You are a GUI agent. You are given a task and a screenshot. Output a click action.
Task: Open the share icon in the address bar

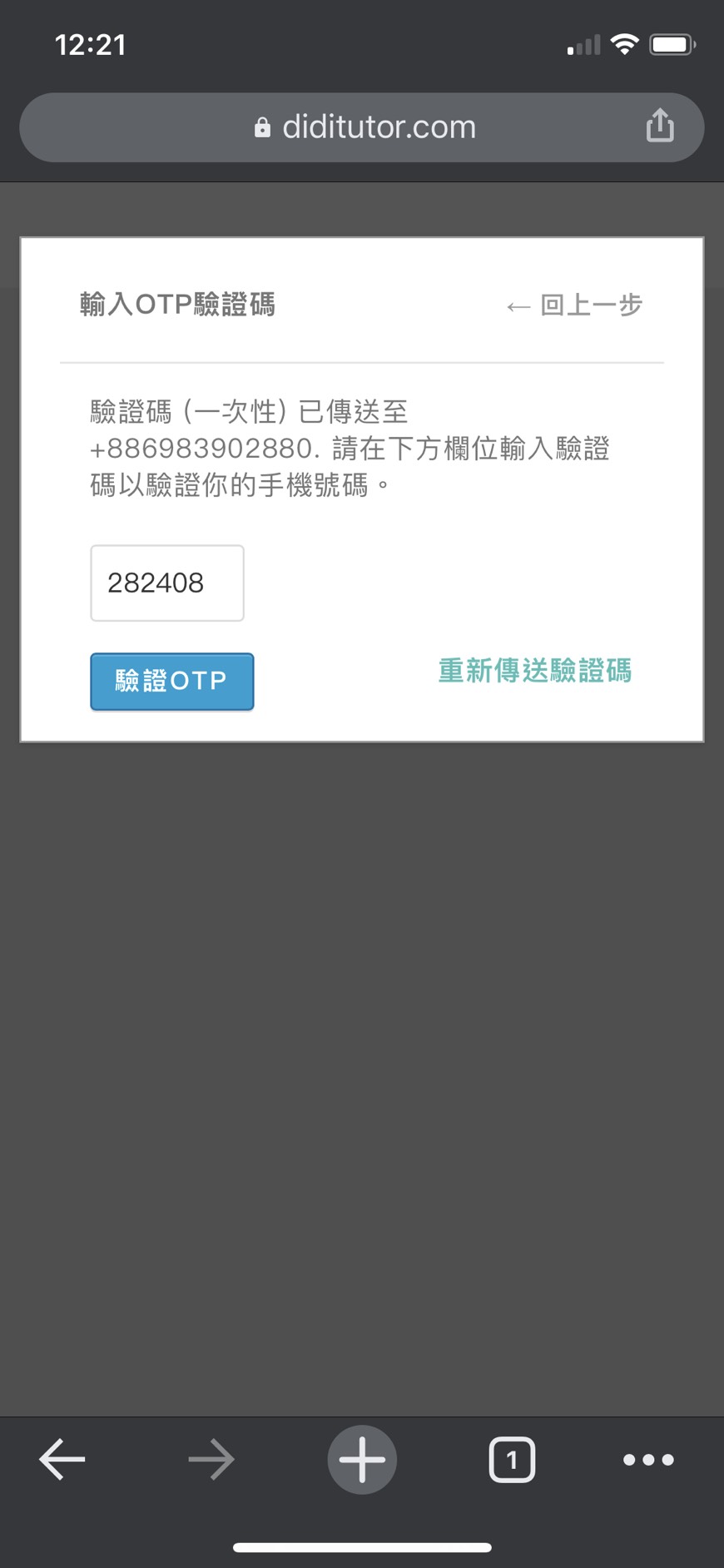coord(660,127)
